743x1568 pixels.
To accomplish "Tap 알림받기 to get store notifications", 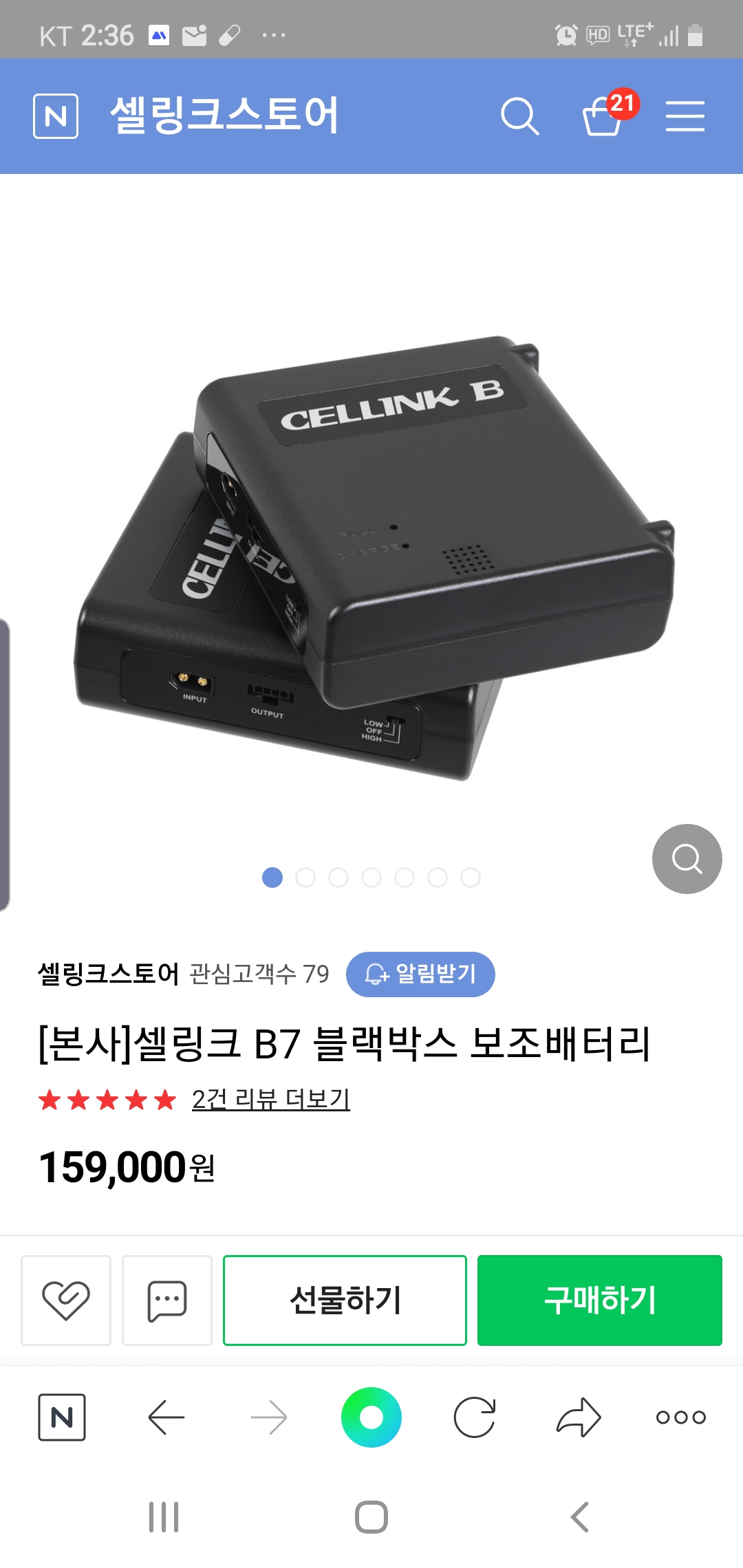I will tap(420, 974).
